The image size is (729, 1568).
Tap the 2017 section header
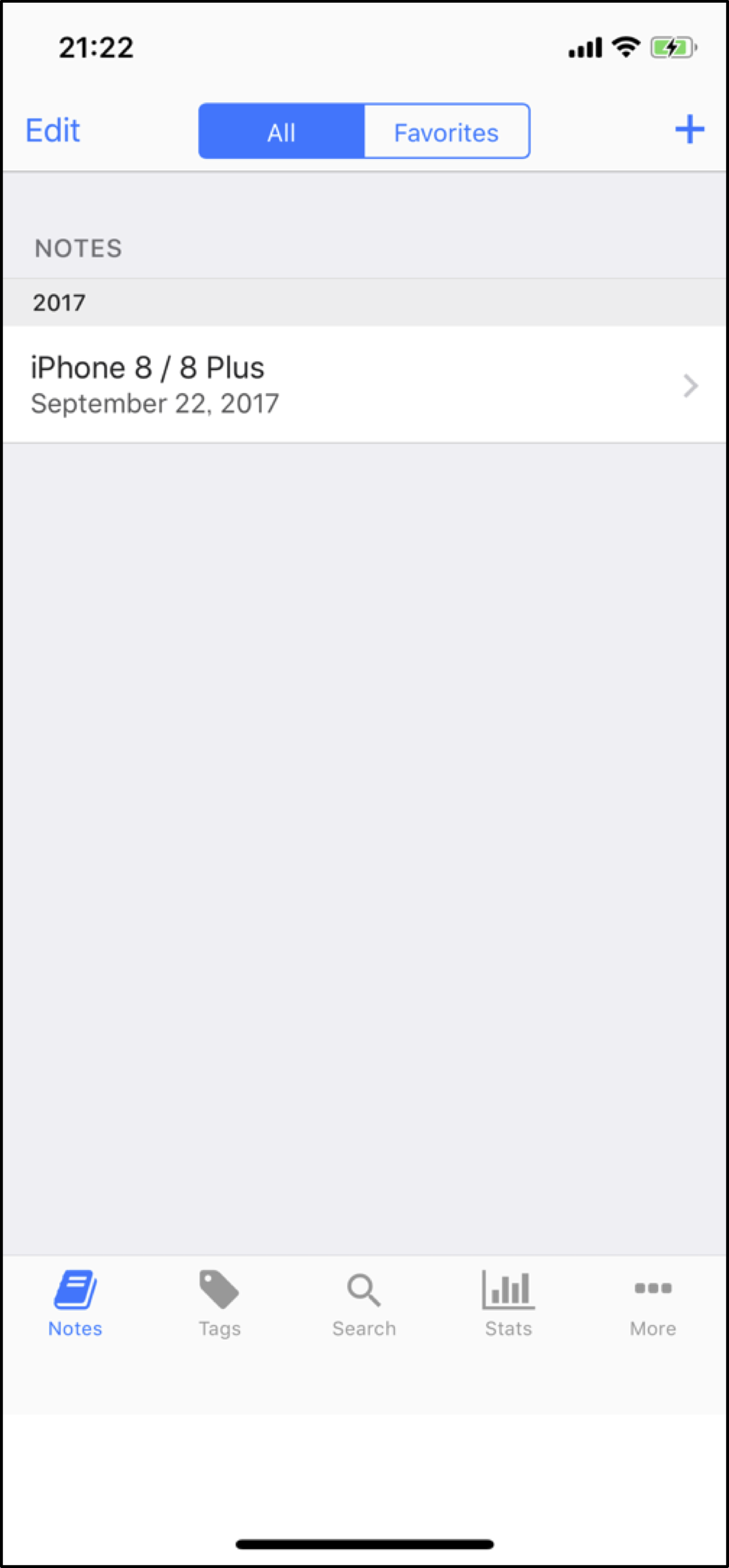coord(59,302)
